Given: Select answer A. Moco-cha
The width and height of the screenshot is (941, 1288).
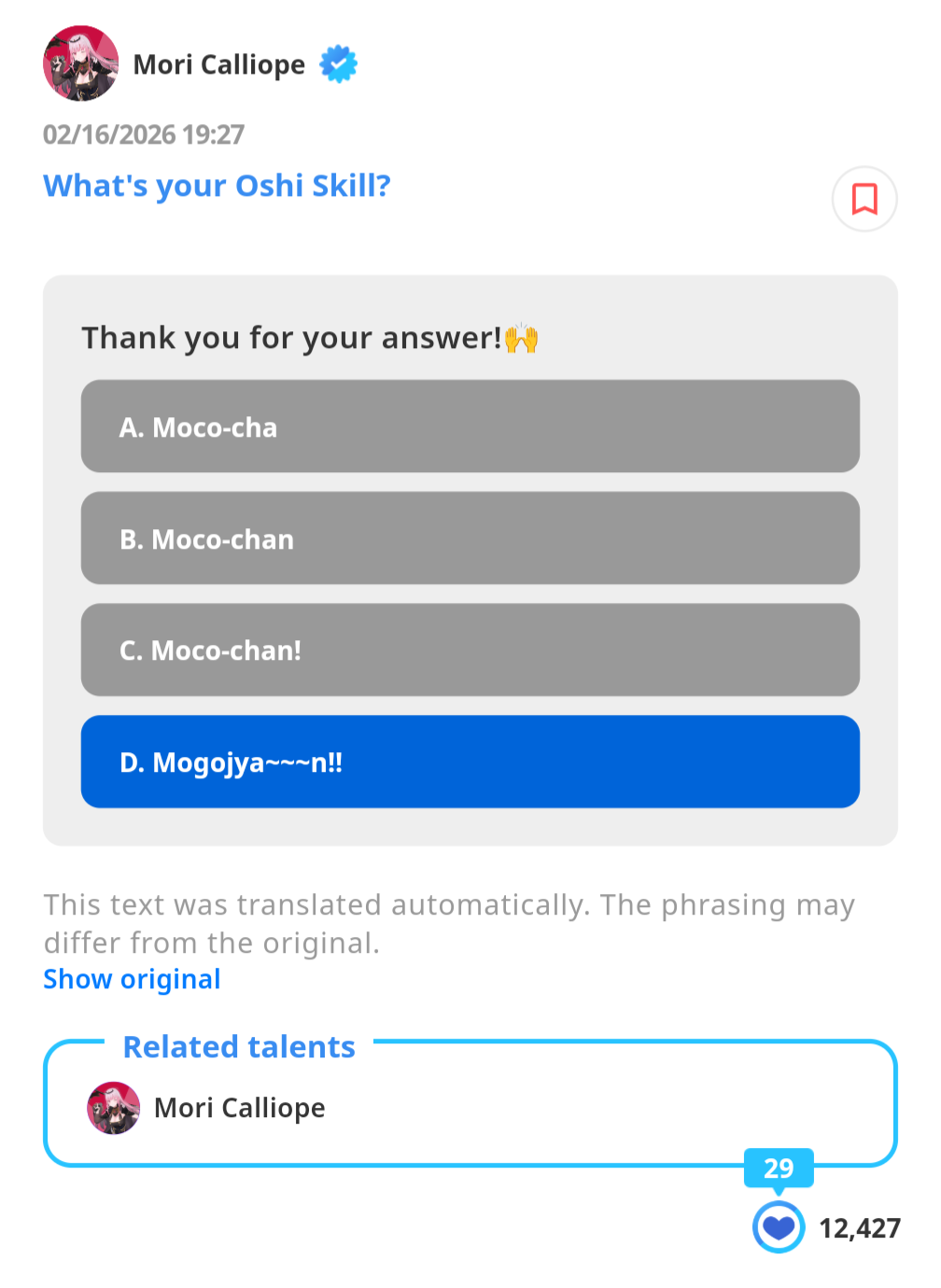Looking at the screenshot, I should coord(470,426).
